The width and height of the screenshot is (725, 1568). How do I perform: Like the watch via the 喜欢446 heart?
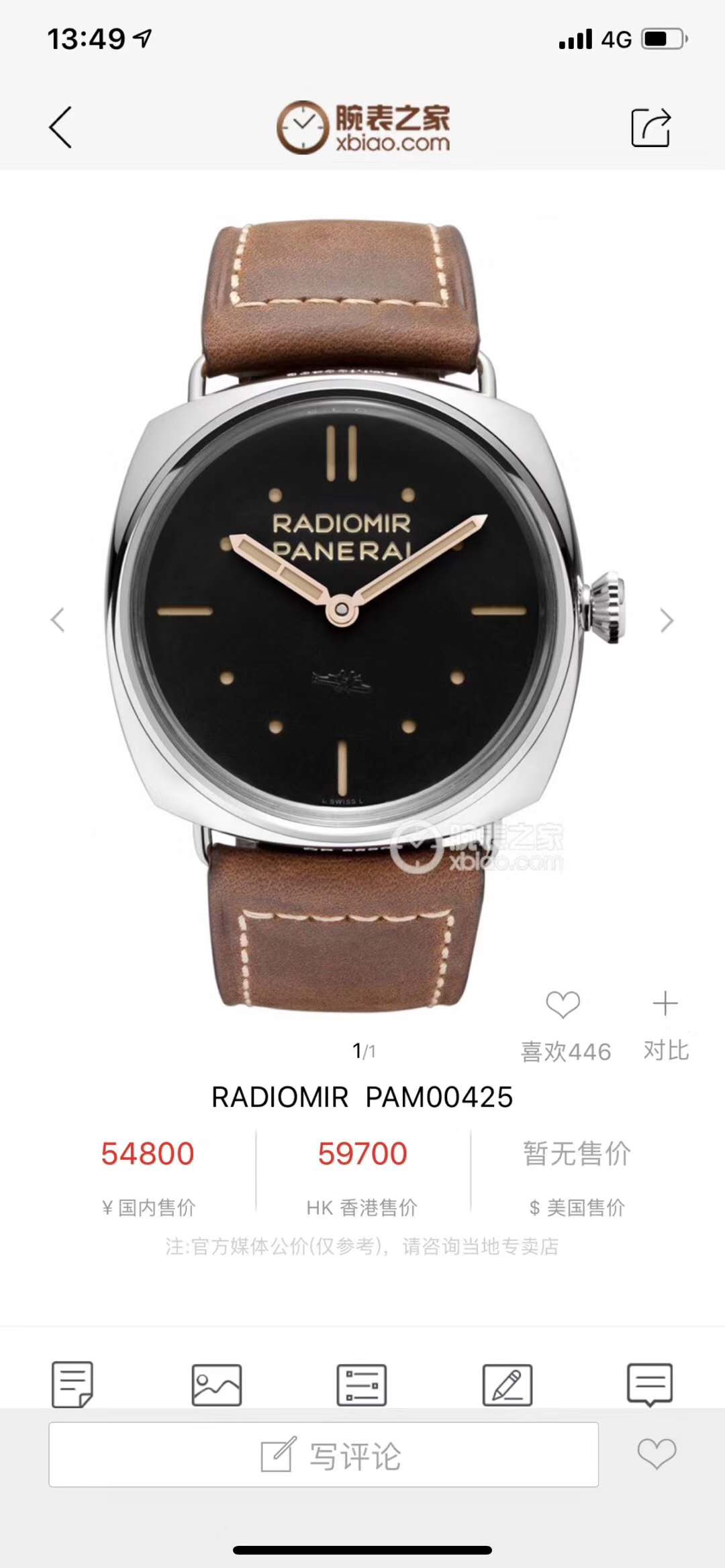tap(563, 1004)
